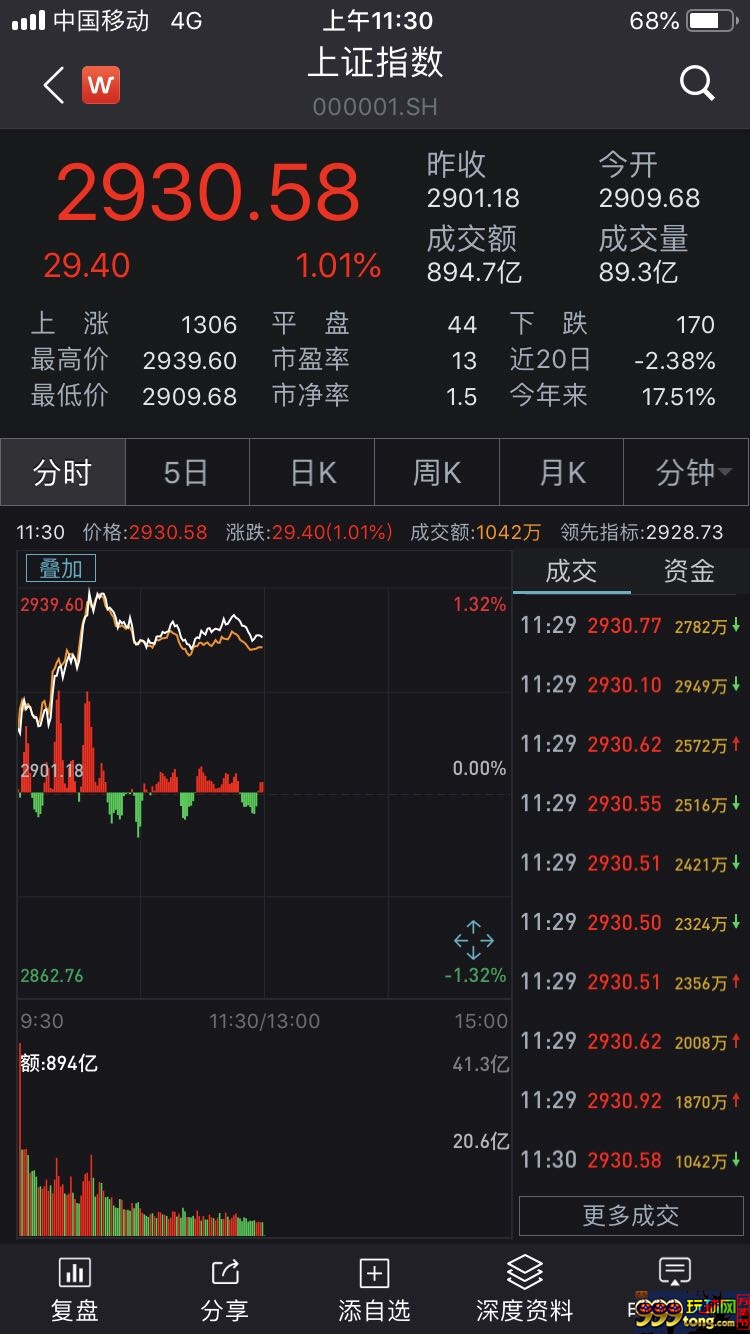The height and width of the screenshot is (1334, 750).
Task: Add index with 添自选
Action: [374, 1289]
